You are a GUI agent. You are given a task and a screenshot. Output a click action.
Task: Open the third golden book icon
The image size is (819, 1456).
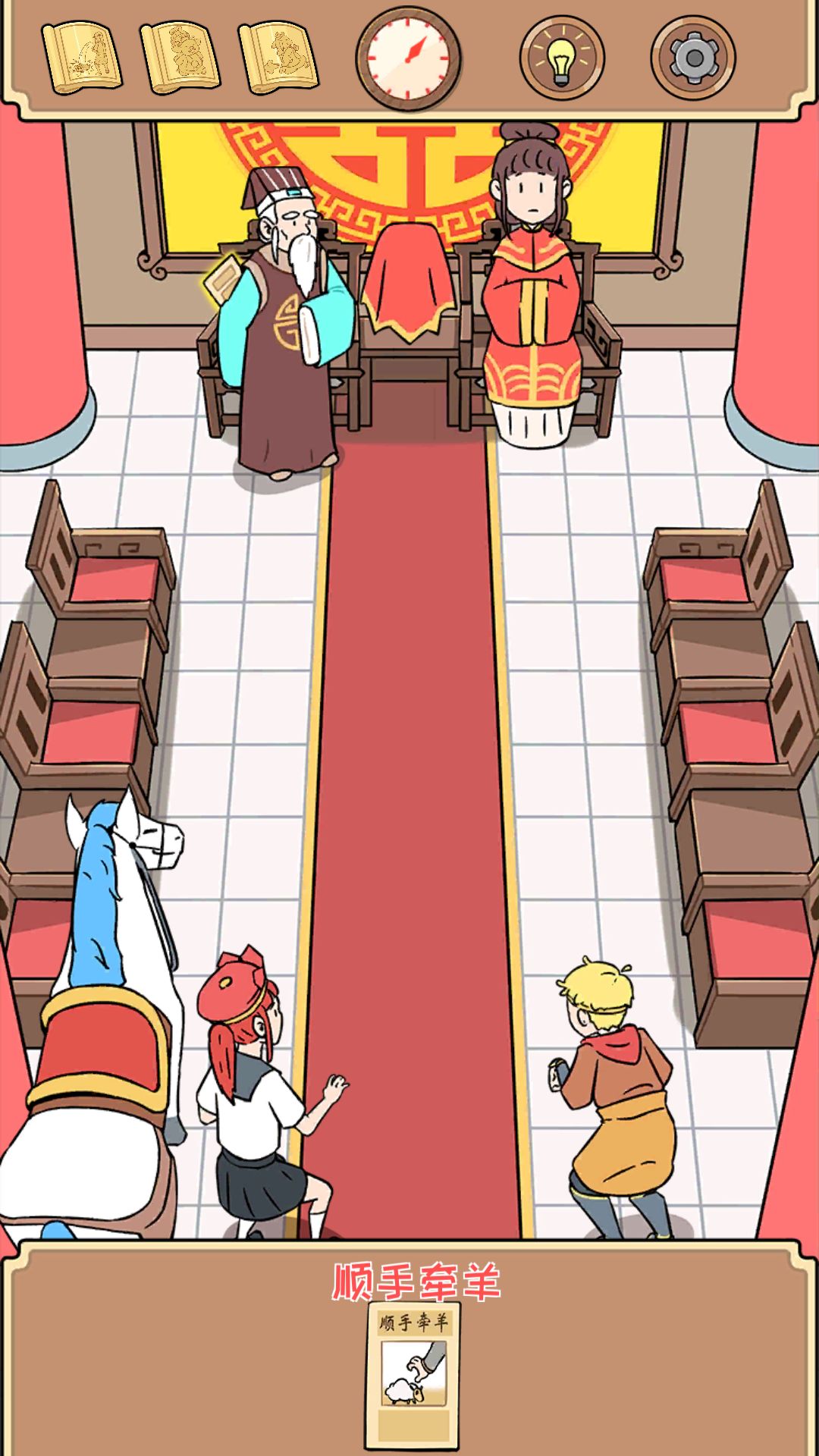278,58
